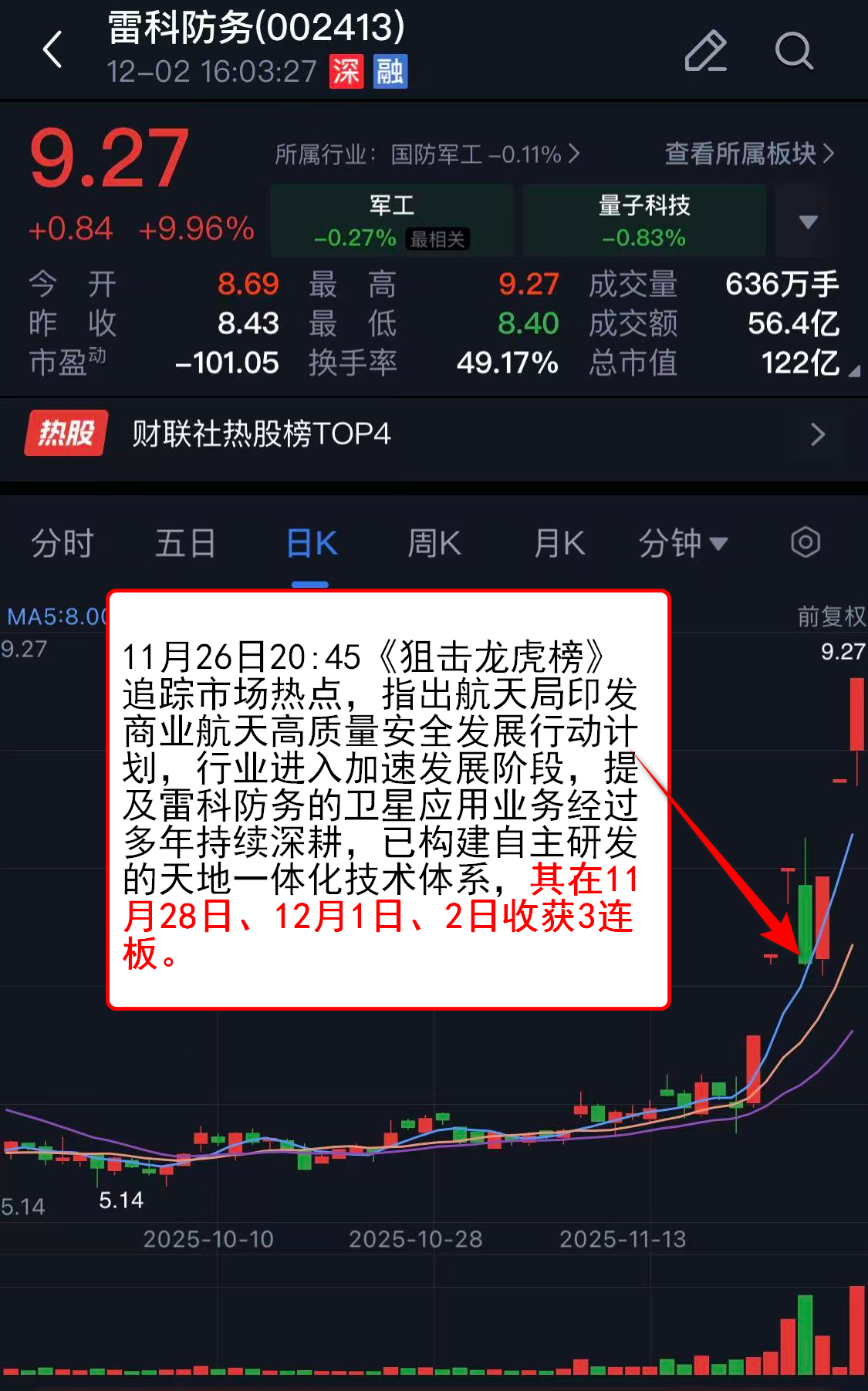Image resolution: width=868 pixels, height=1391 pixels.
Task: Open the 分钟 interval dropdown
Action: tap(683, 543)
